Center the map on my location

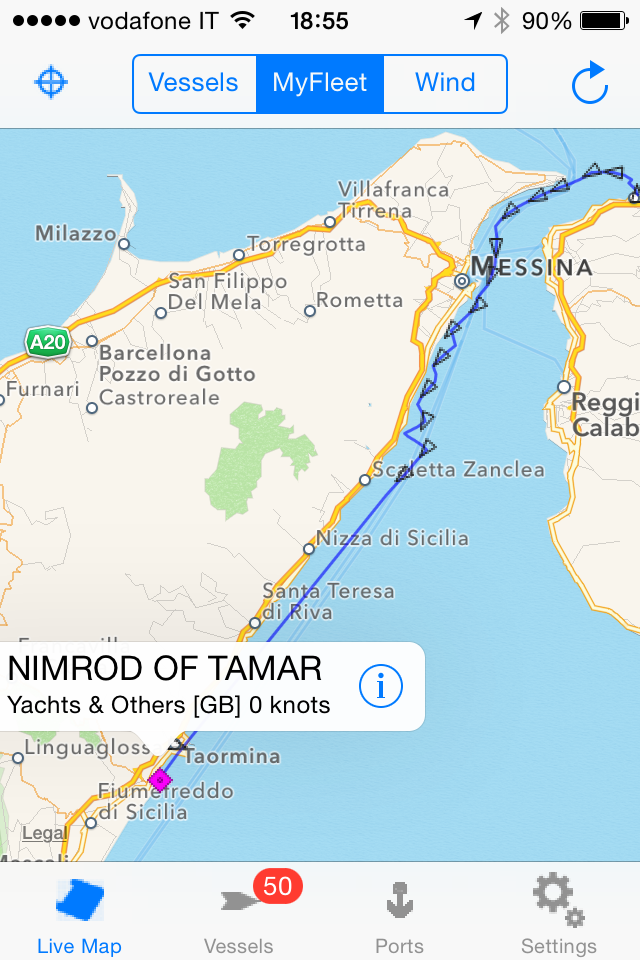pyautogui.click(x=50, y=83)
